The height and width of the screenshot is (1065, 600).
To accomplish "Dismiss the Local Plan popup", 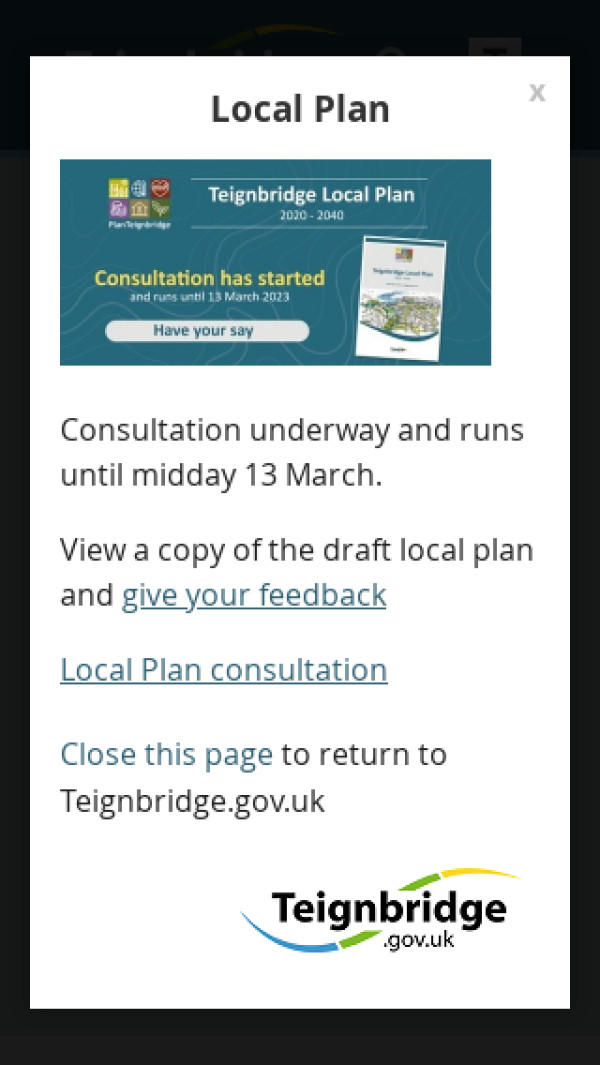I will click(x=537, y=93).
